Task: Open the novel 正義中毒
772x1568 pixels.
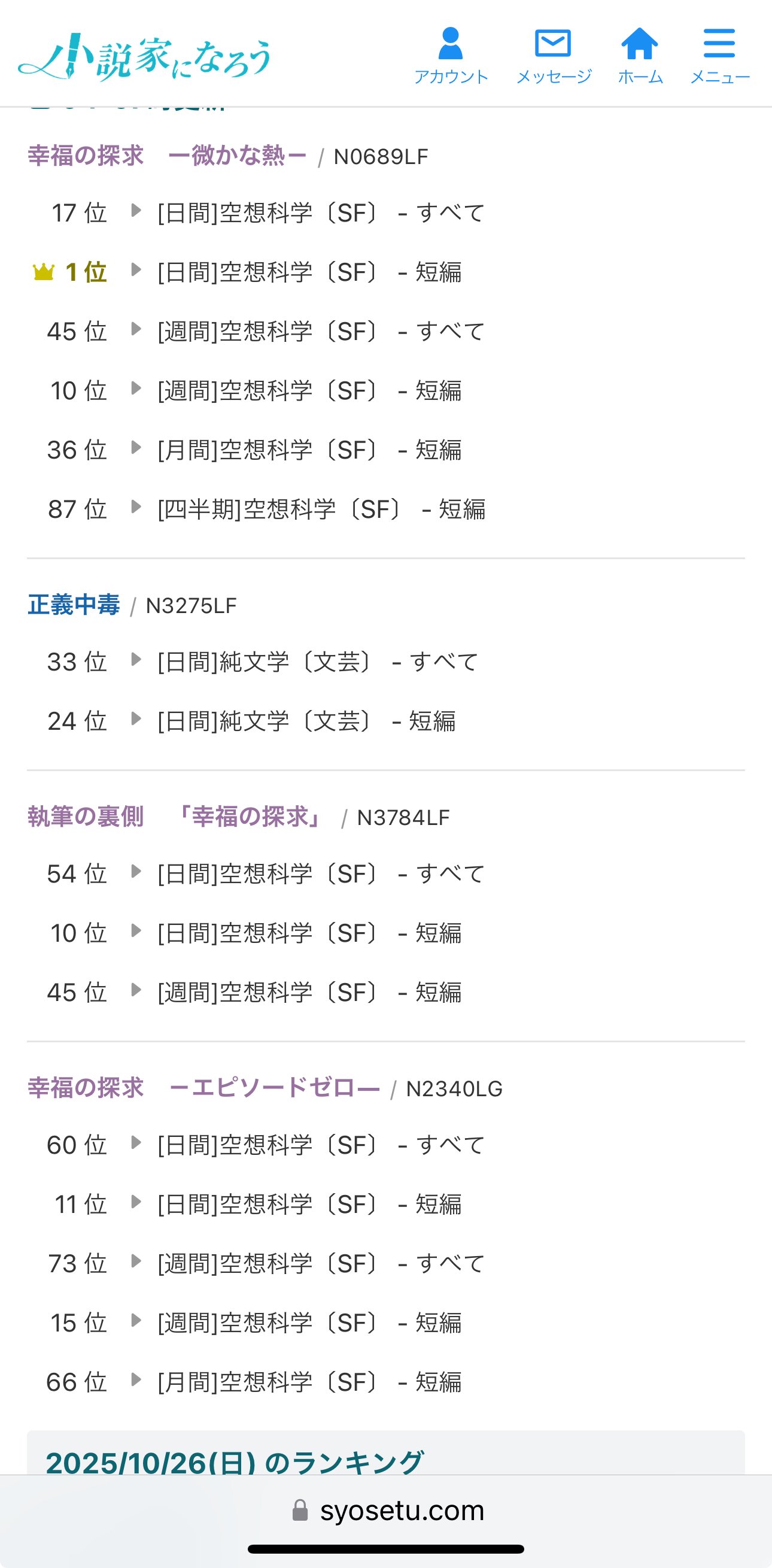Action: coord(74,605)
